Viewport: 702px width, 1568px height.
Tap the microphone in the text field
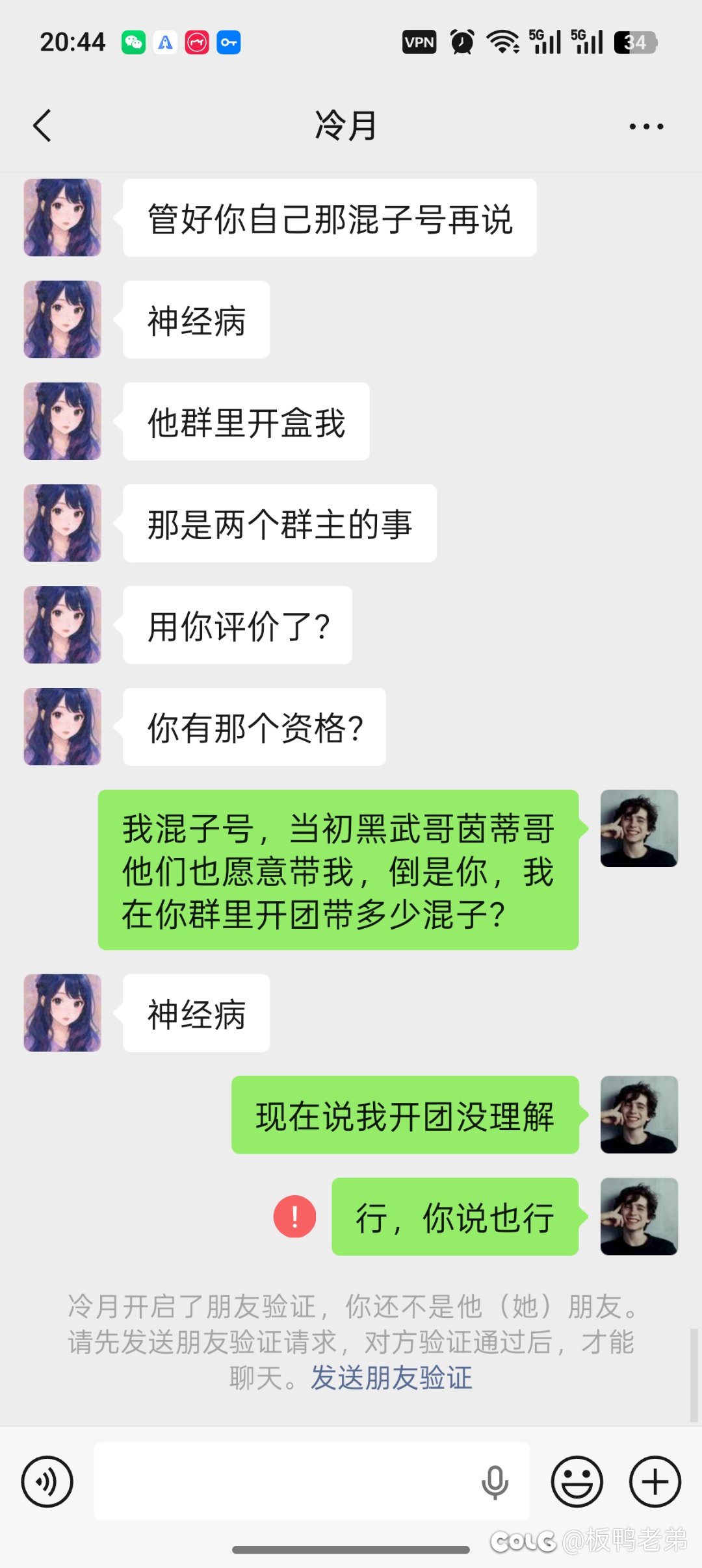495,1482
